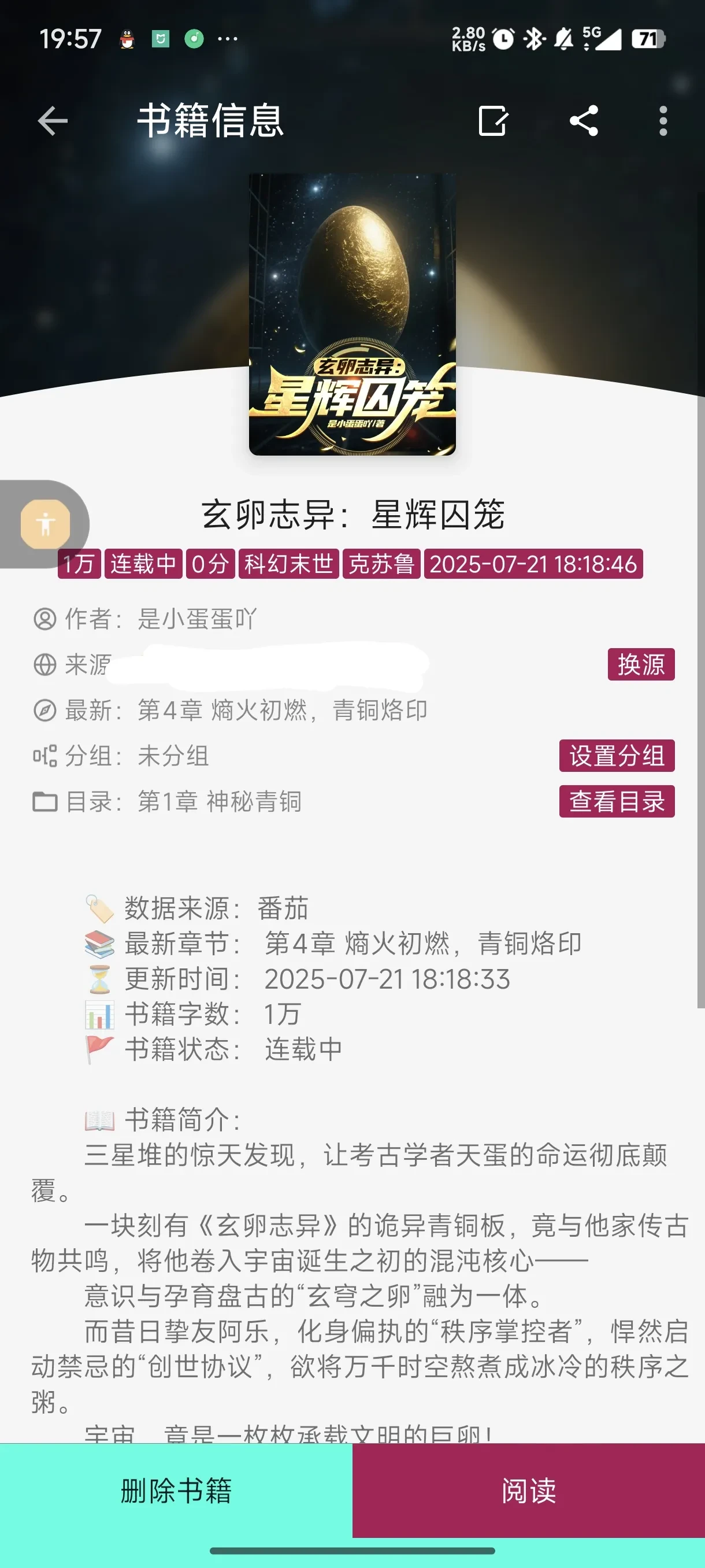
Task: Tap the author name 是小蛋蛋吖
Action: (196, 619)
